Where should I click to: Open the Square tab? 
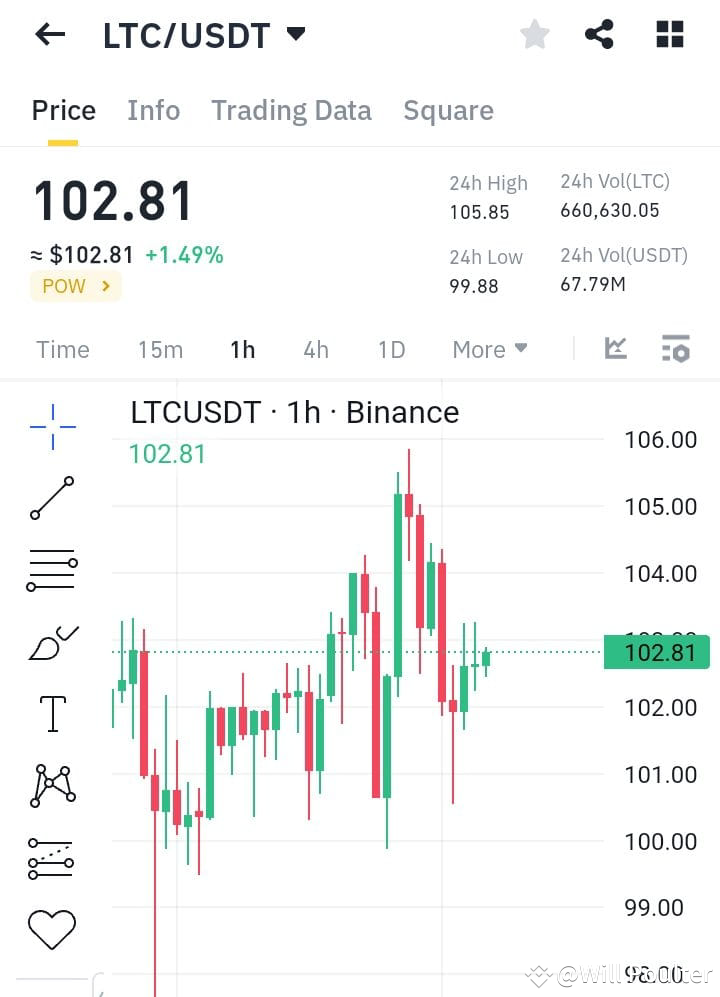tap(448, 110)
